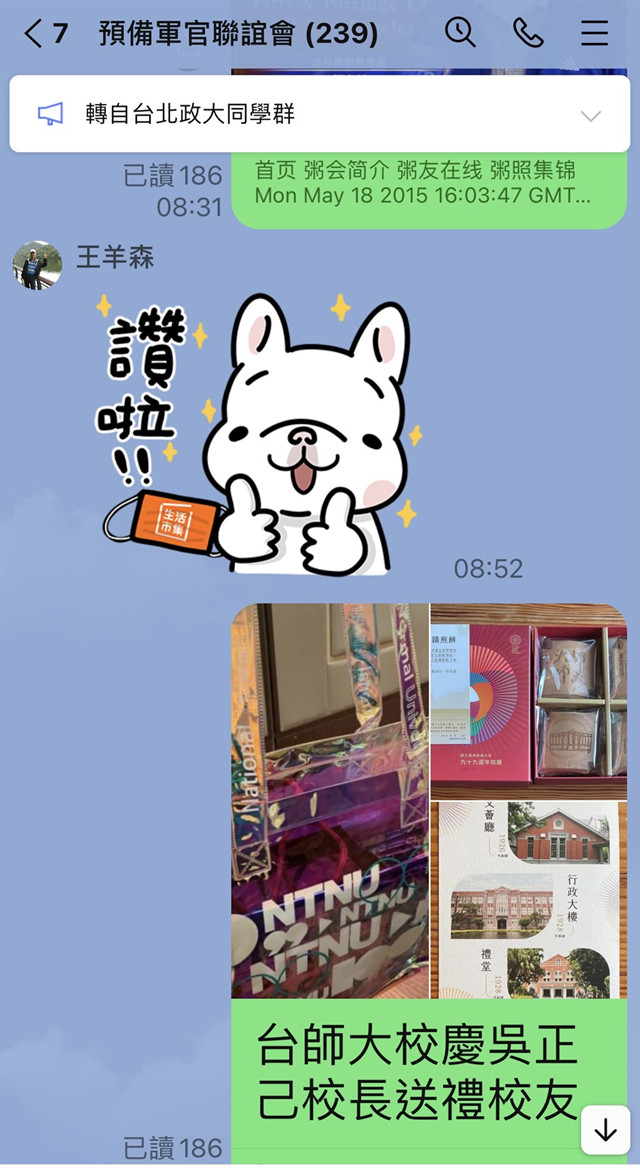Search messages in this chat
The width and height of the screenshot is (640, 1168).
point(460,33)
